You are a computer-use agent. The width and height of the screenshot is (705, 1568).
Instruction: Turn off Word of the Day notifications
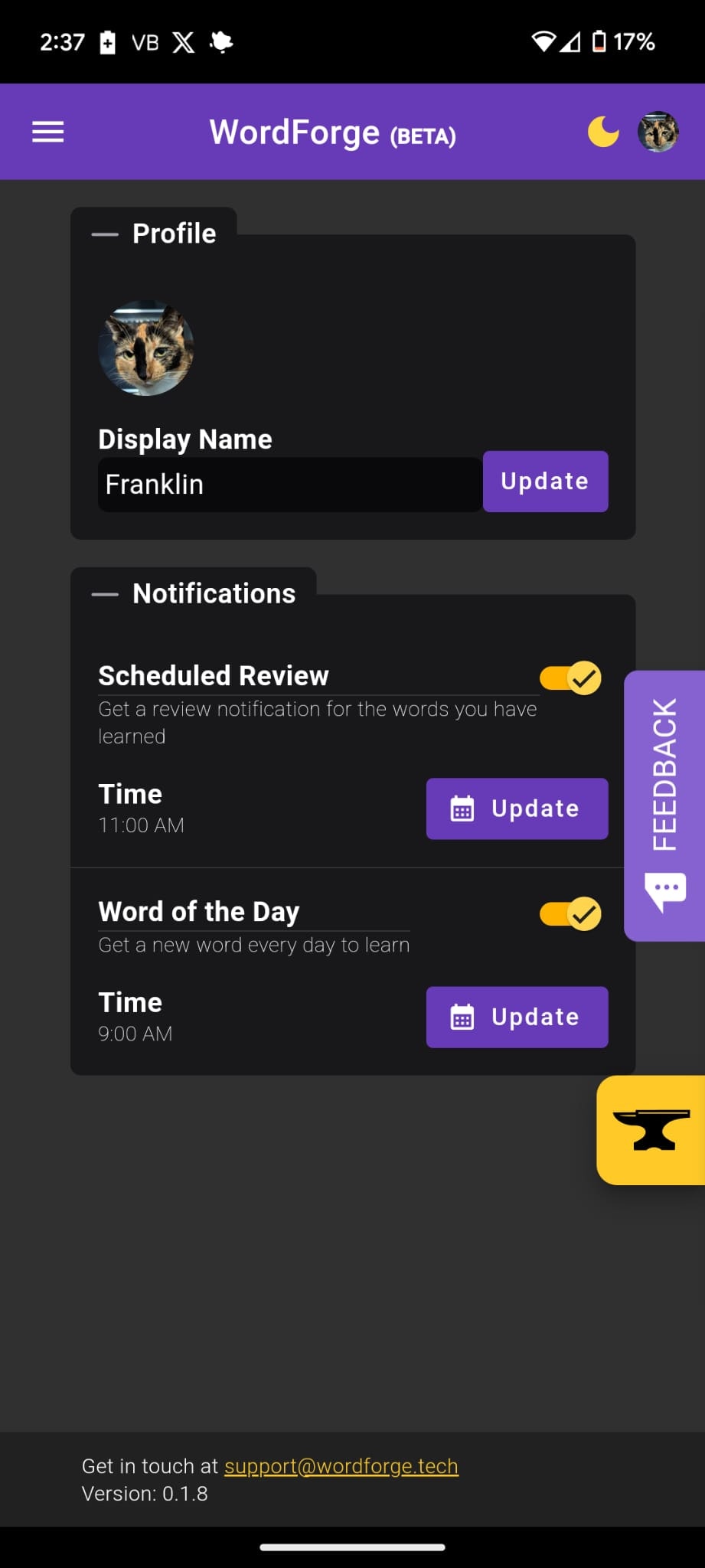pos(571,914)
